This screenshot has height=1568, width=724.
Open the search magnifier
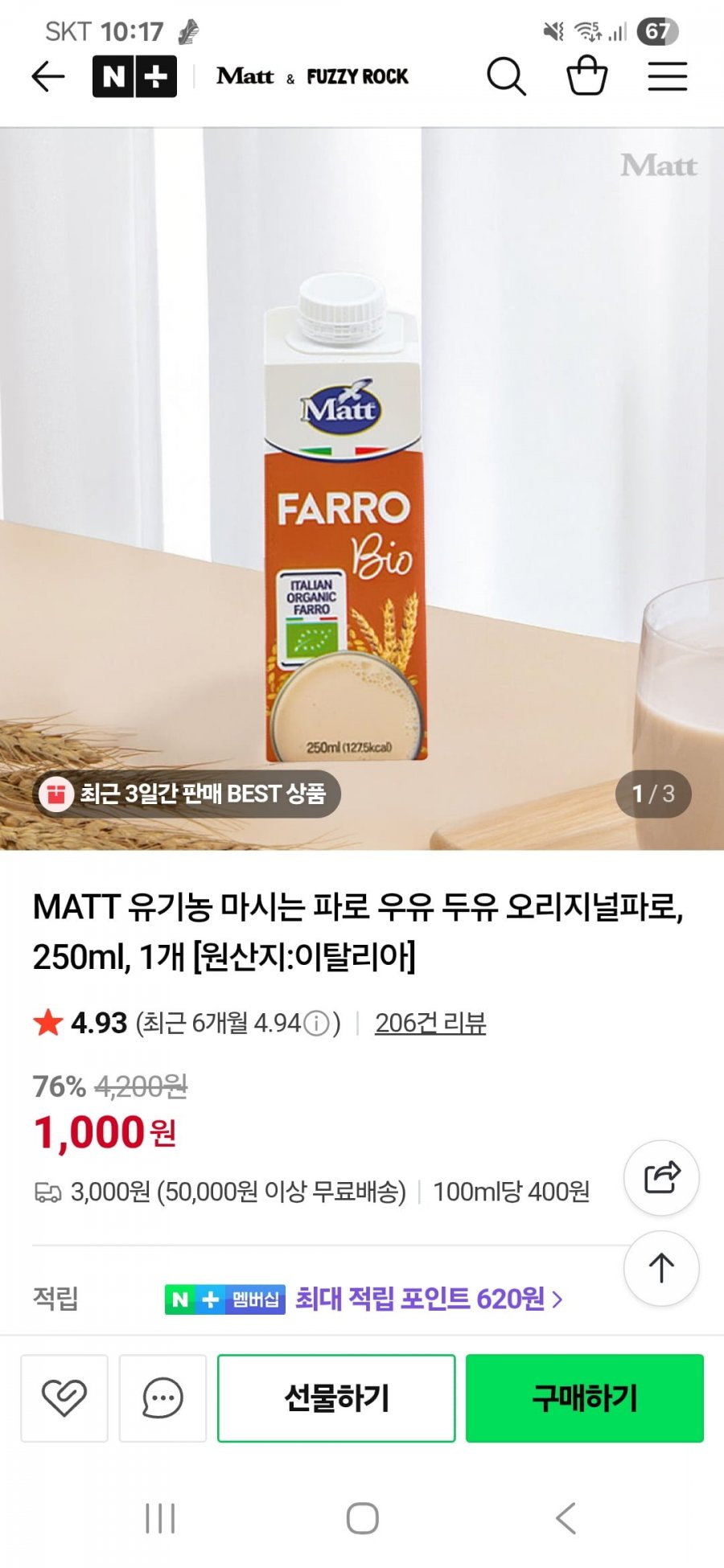pyautogui.click(x=506, y=77)
